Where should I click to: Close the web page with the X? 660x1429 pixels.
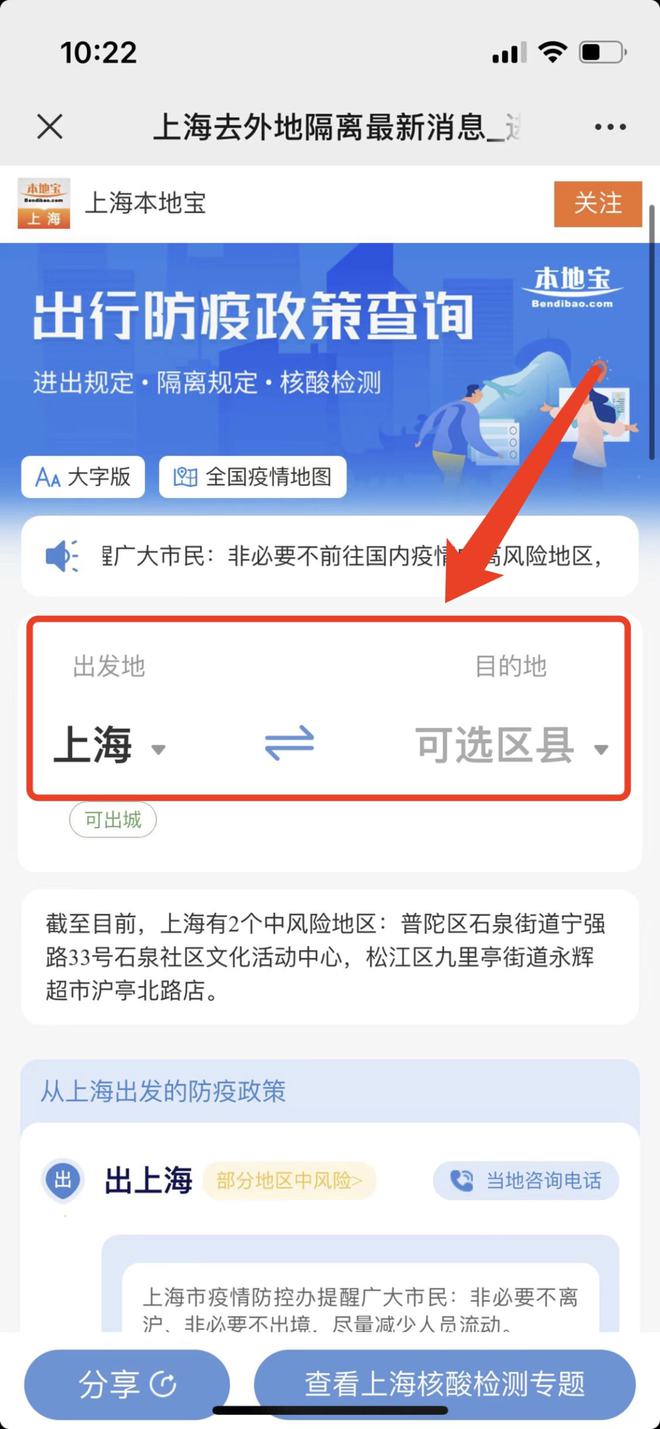pos(50,127)
